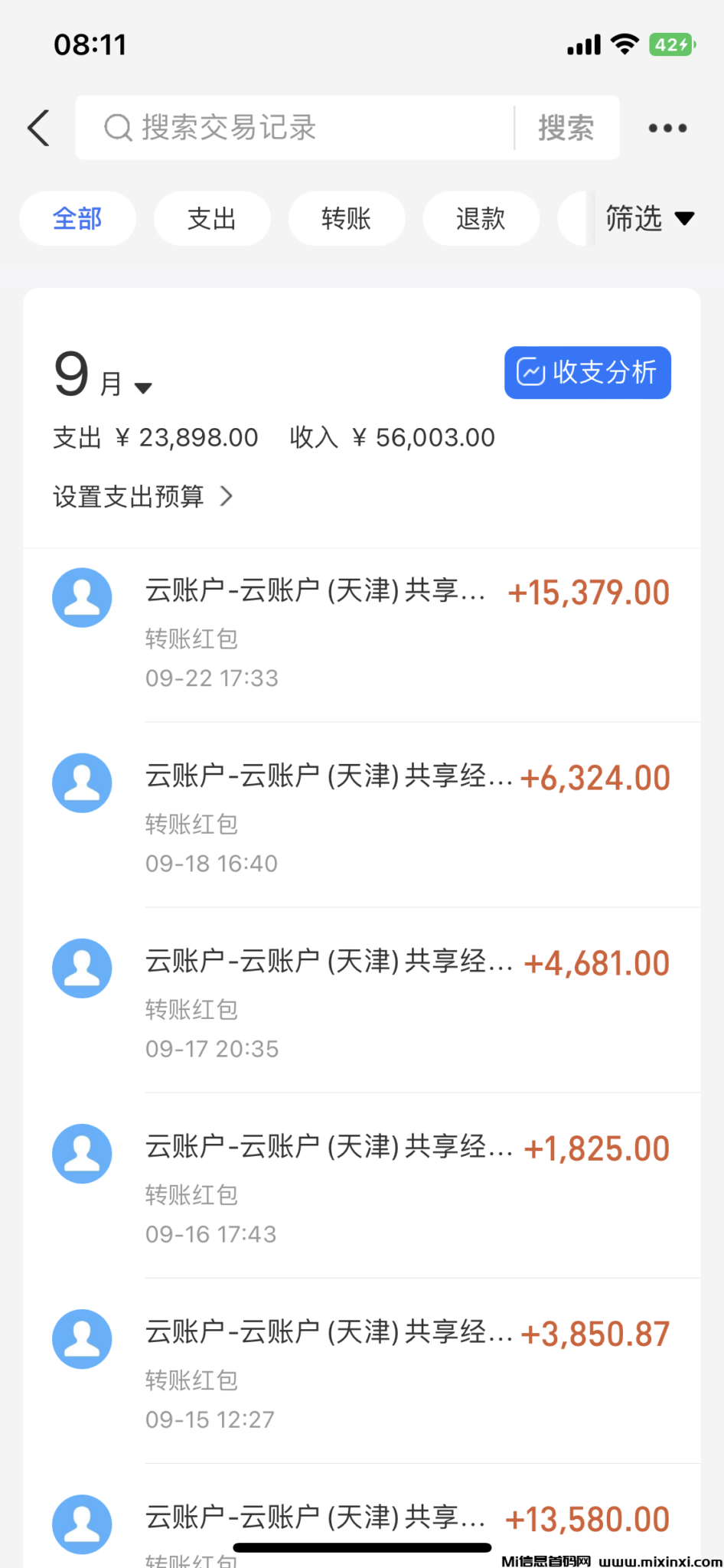Tap the 搜索 search button
Screen dimensions: 724x1568
567,128
